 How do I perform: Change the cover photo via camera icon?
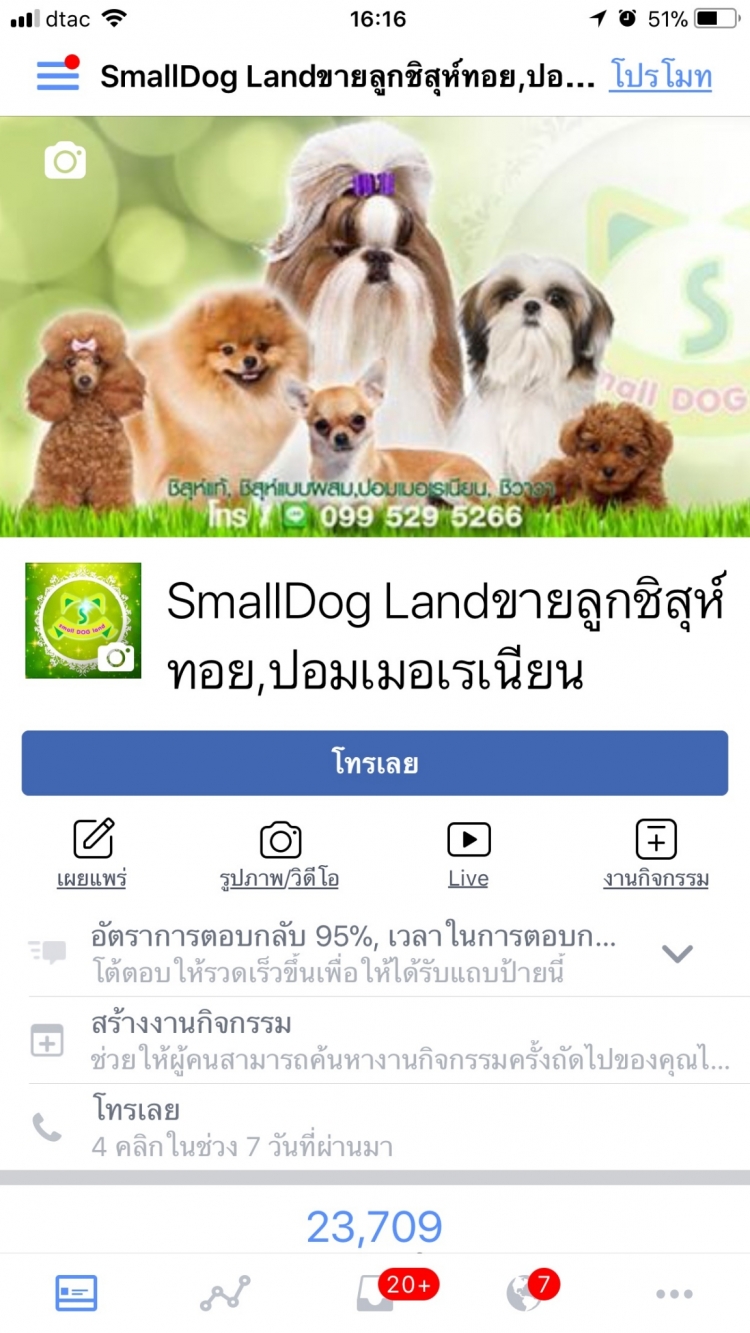65,162
